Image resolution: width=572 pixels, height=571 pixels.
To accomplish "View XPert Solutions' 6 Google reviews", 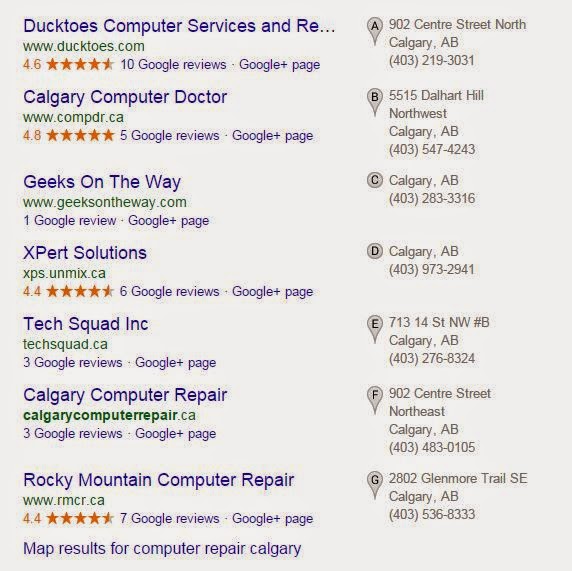I will (x=170, y=292).
